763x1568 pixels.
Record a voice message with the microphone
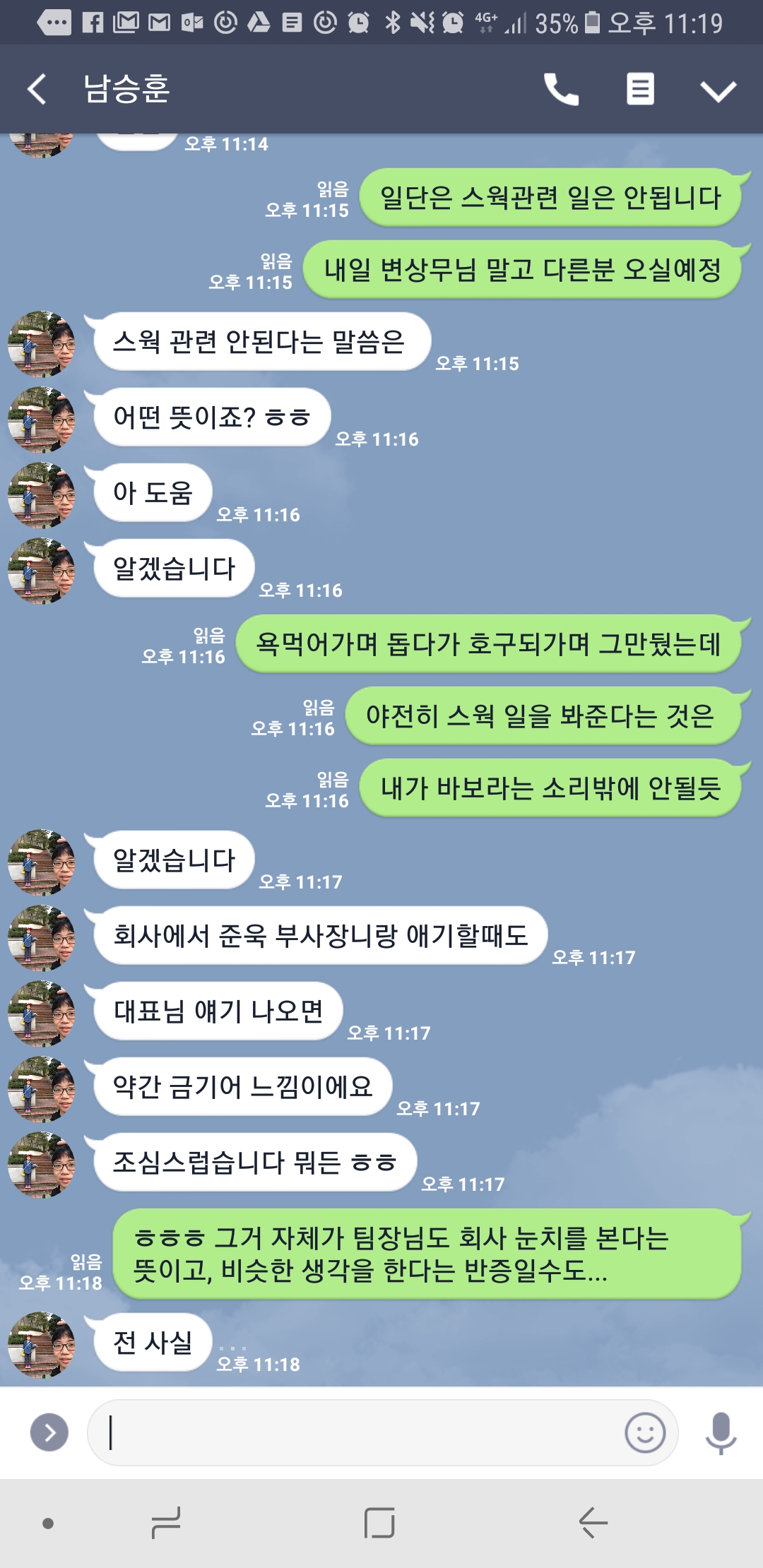click(x=721, y=1432)
